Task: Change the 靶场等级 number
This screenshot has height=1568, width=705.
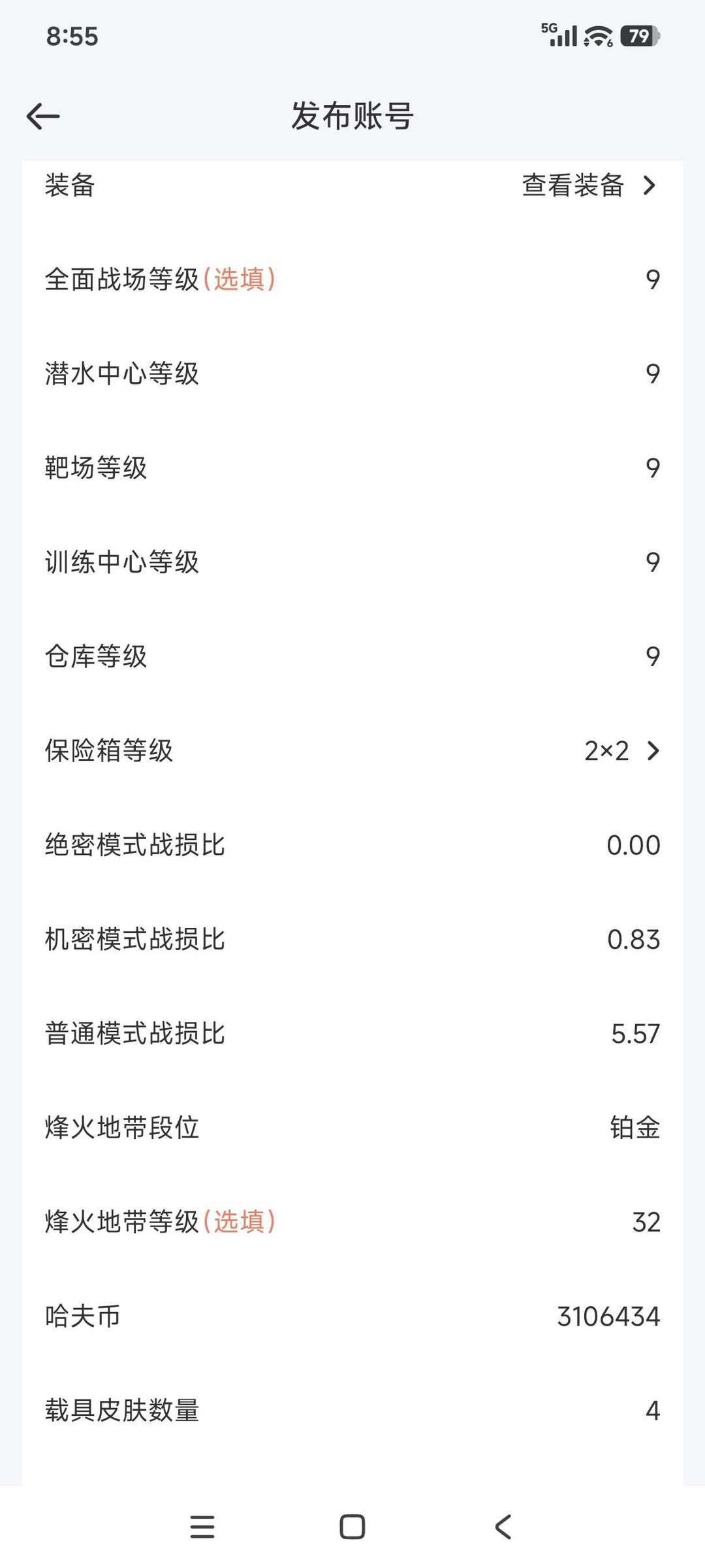Action: point(651,468)
